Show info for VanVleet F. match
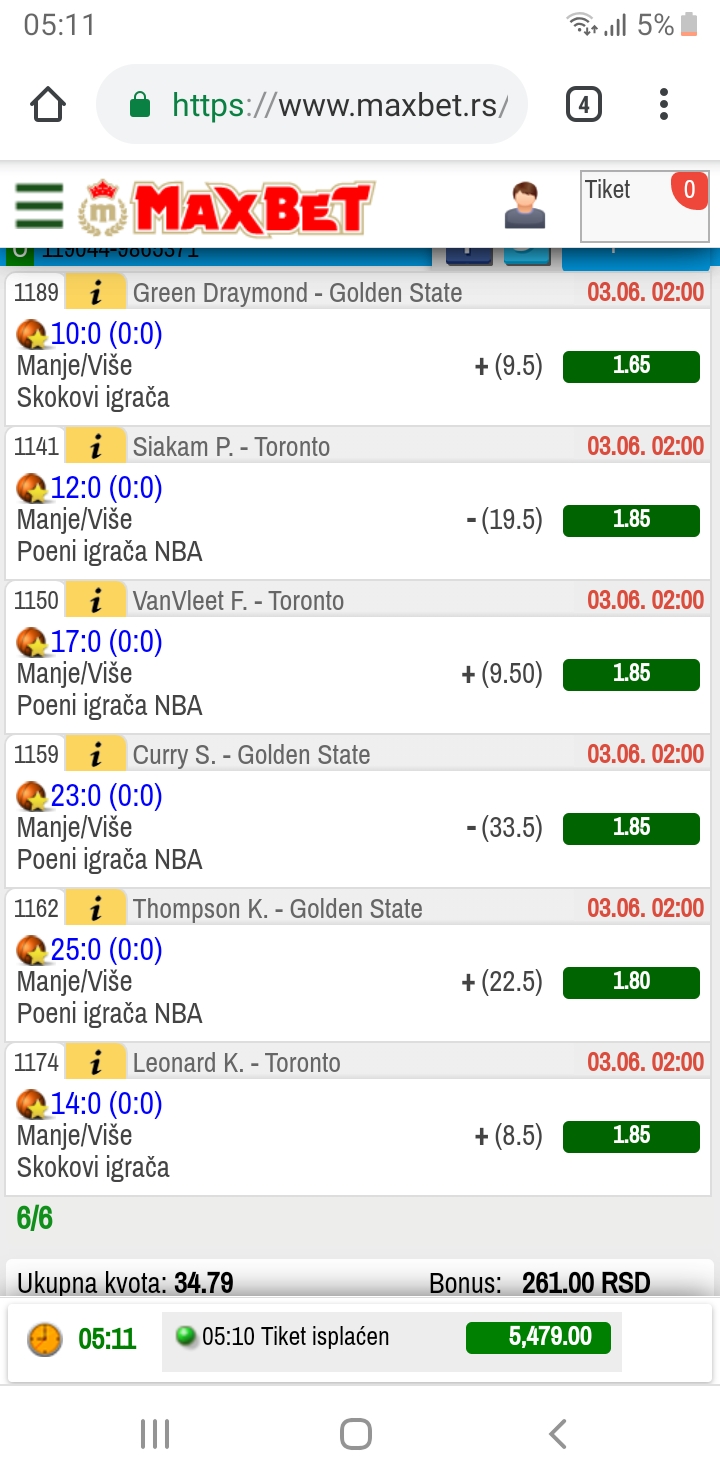Image resolution: width=720 pixels, height=1480 pixels. tap(96, 600)
